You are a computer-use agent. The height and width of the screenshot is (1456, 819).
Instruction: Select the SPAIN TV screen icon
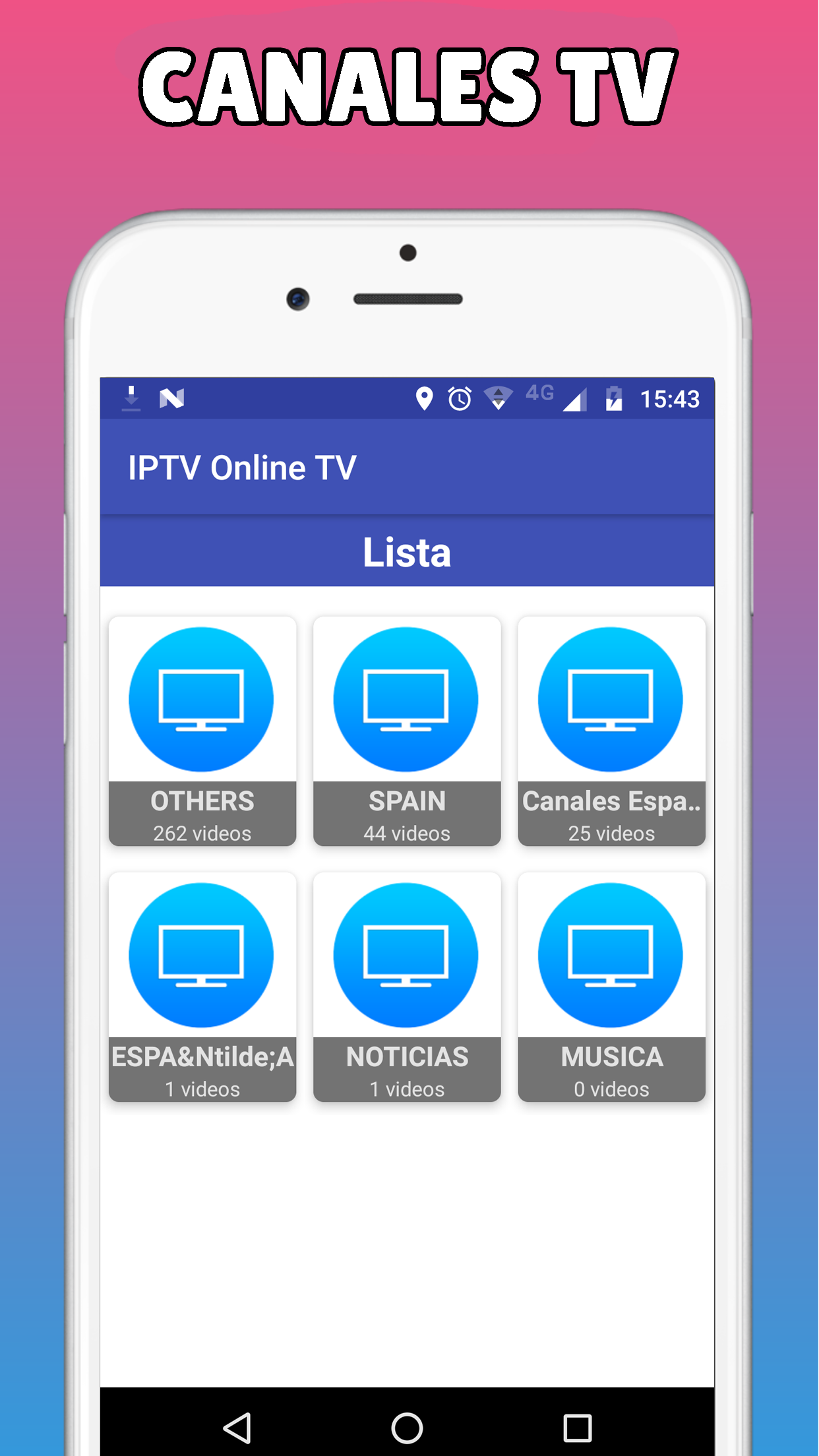pos(407,699)
